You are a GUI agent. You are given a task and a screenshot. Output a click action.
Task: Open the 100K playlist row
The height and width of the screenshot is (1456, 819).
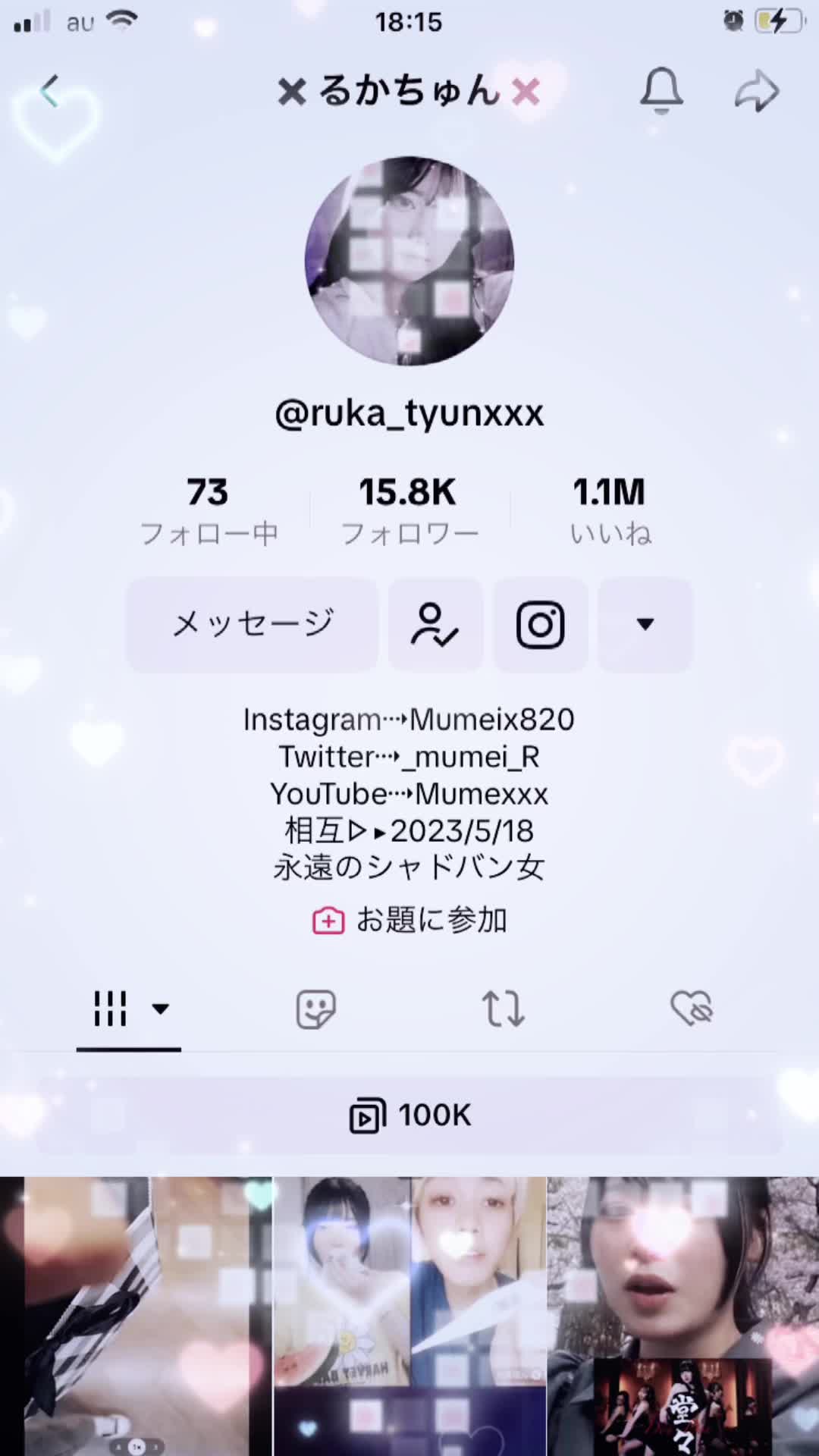pos(409,1116)
